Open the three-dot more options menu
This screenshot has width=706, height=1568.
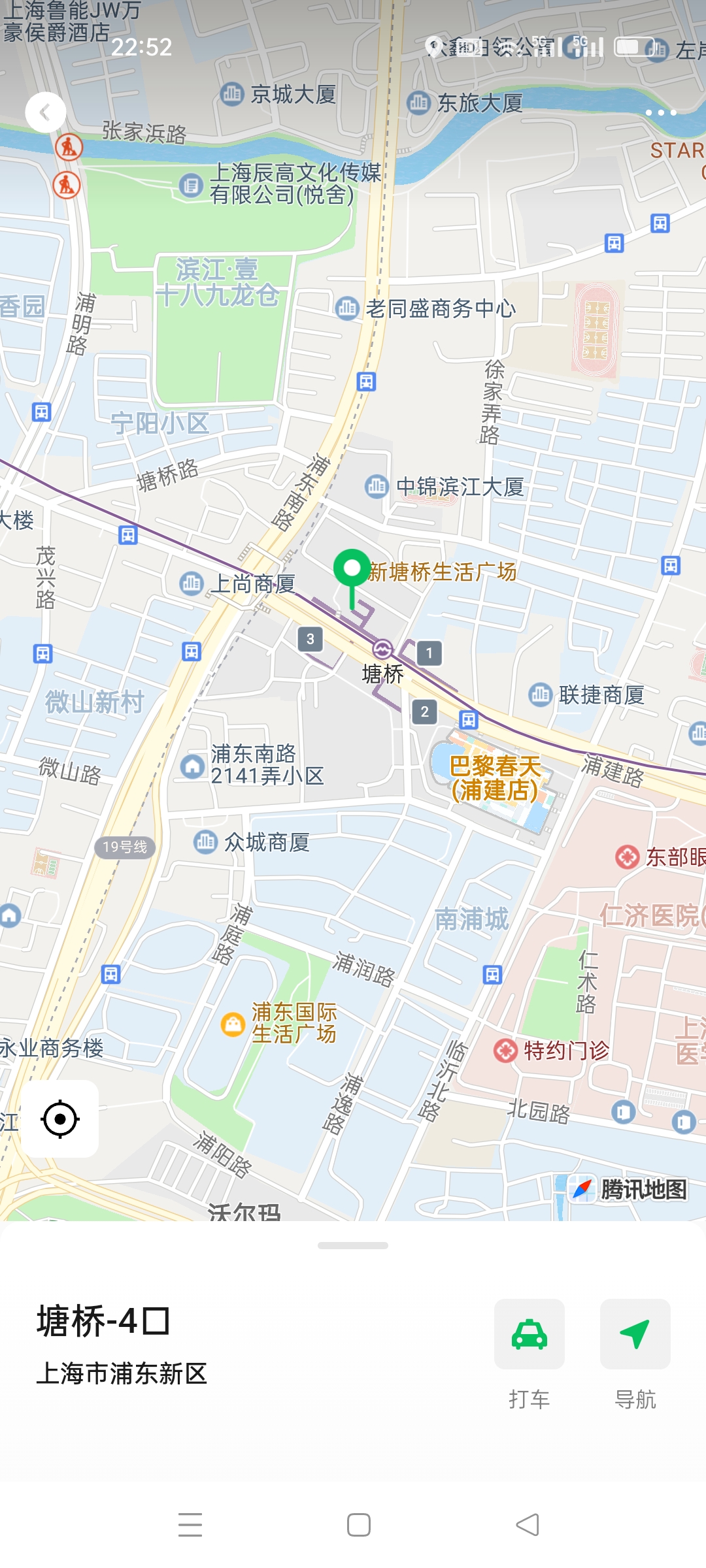point(660,112)
